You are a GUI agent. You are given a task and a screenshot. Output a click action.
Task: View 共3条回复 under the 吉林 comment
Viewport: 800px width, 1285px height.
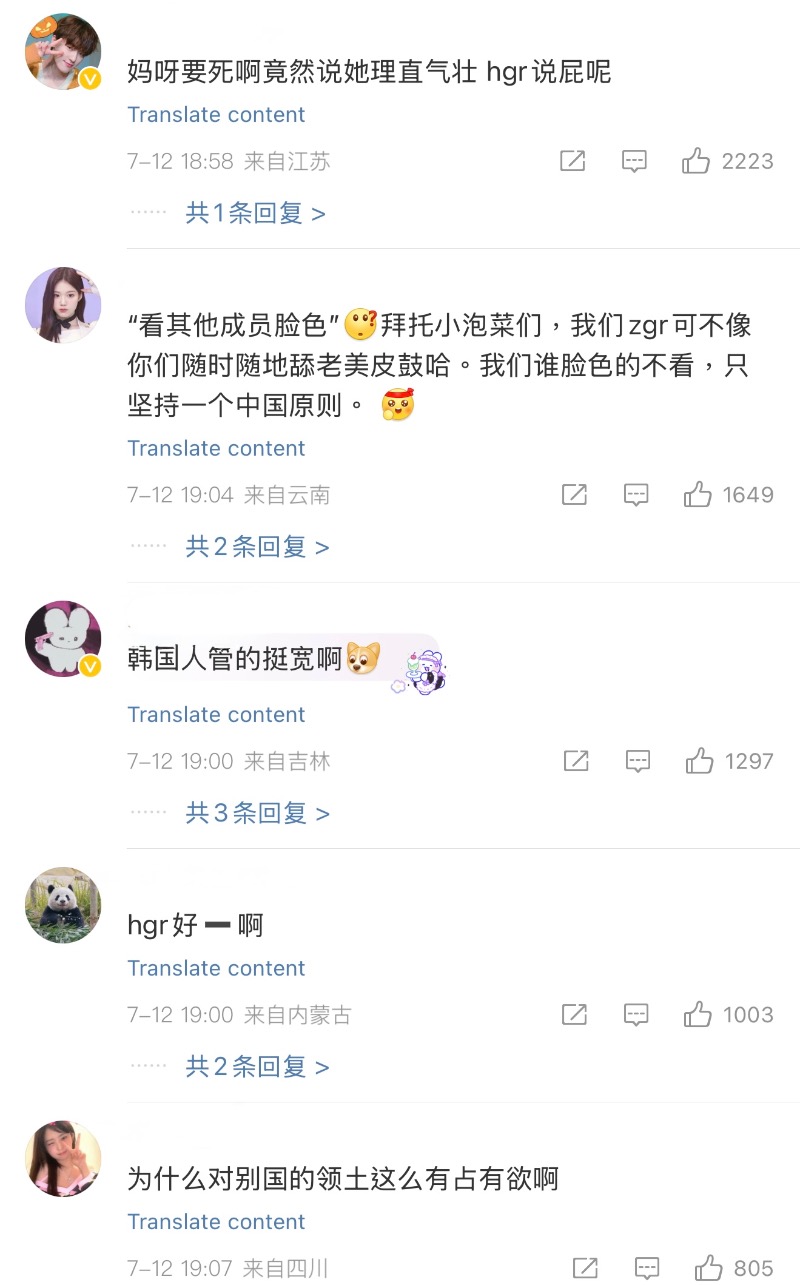click(x=257, y=813)
